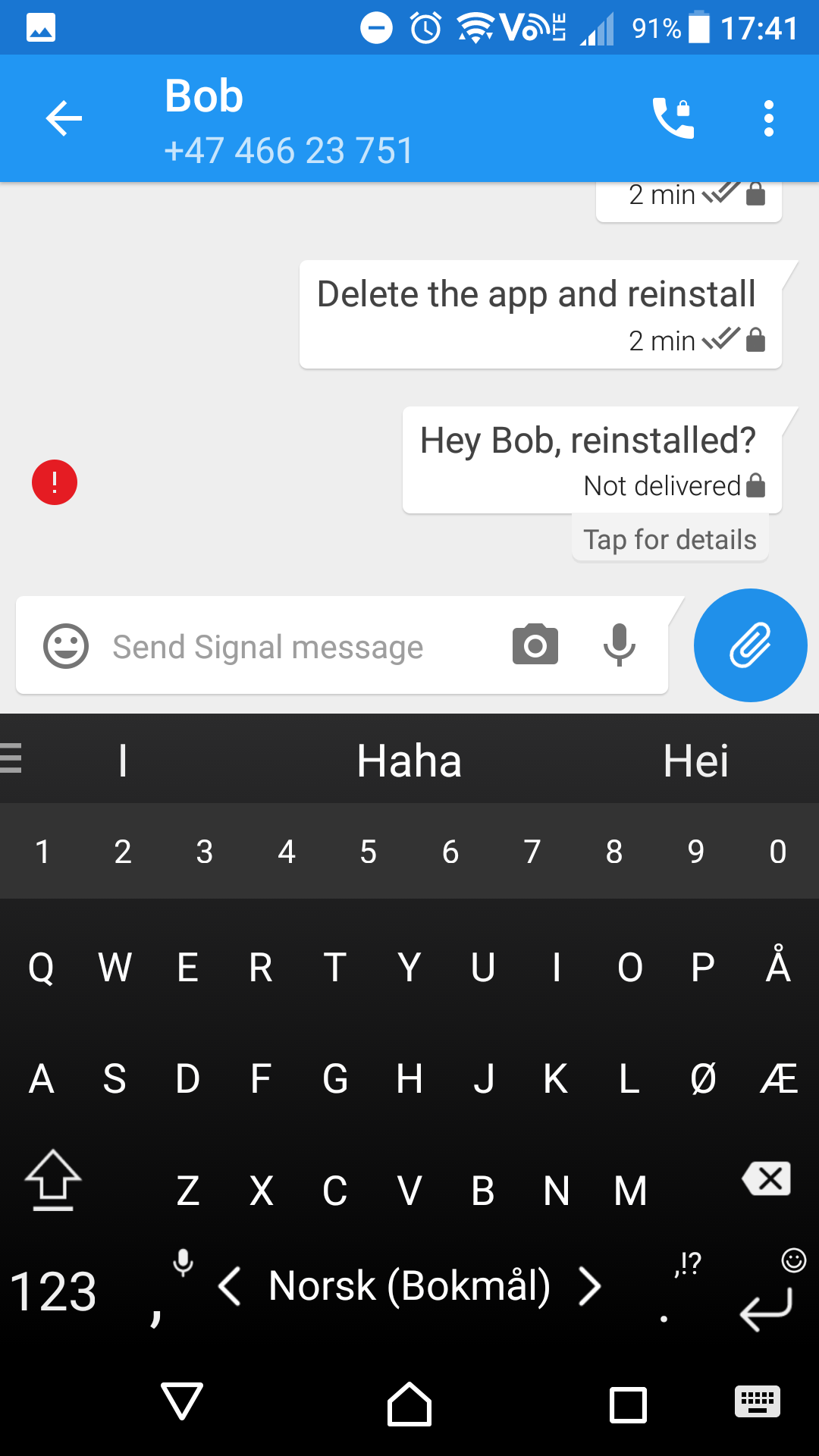Record a voice message with the microphone
The width and height of the screenshot is (819, 1456).
[x=619, y=645]
